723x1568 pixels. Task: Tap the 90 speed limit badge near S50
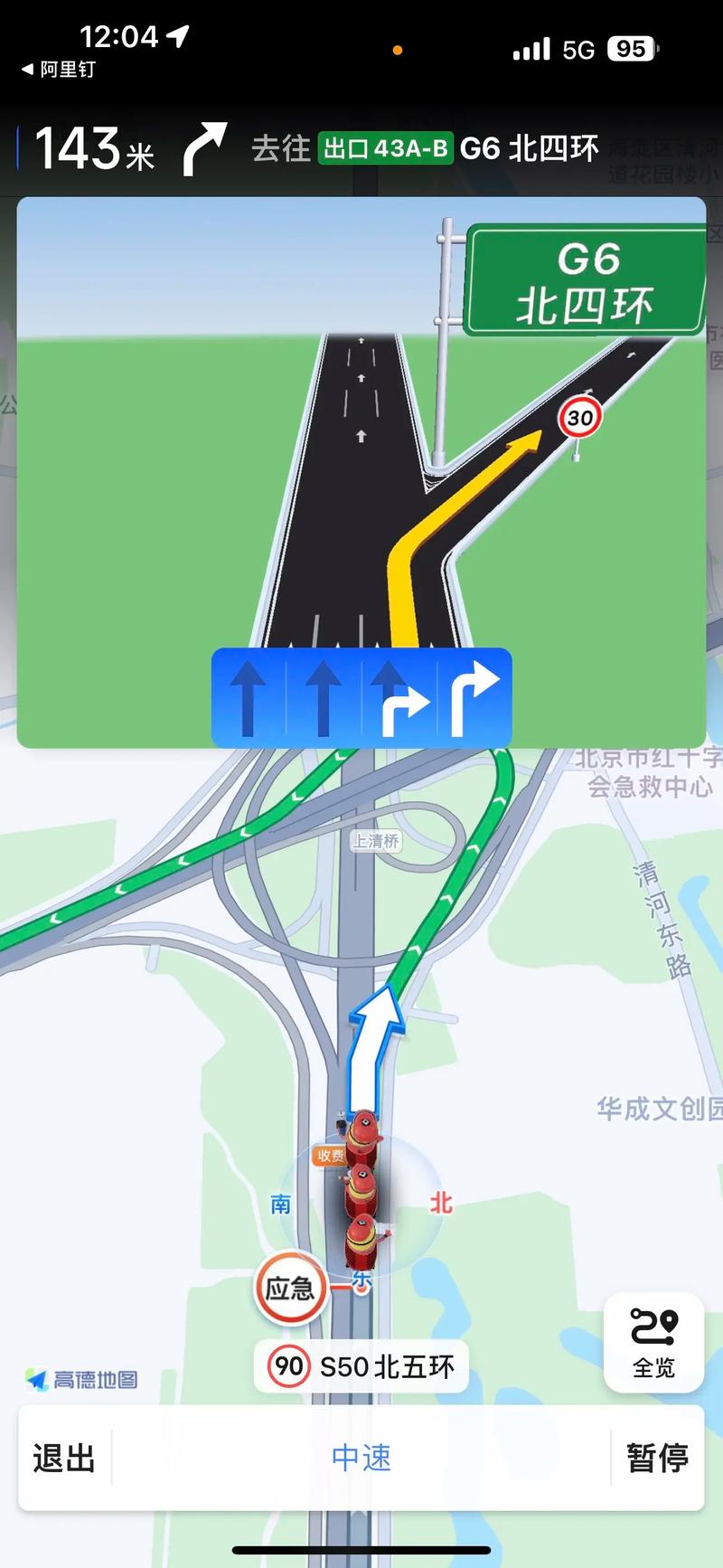tap(287, 1366)
